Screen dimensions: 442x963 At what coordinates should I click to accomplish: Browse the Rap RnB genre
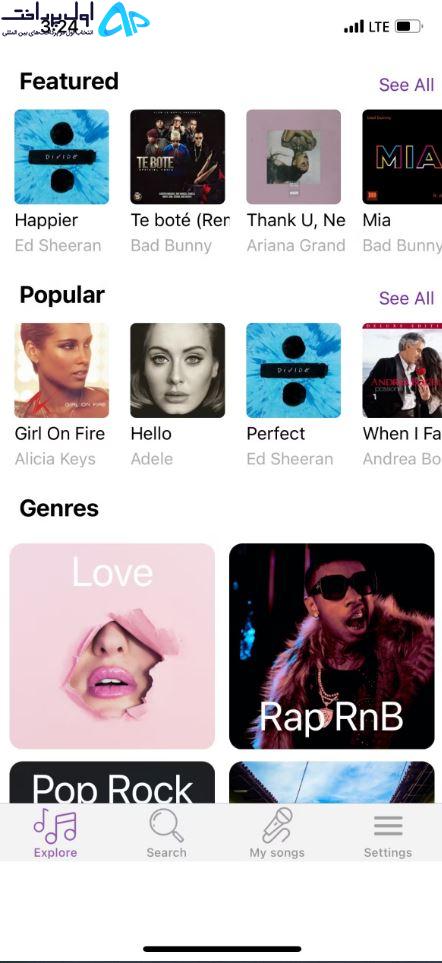click(x=332, y=646)
